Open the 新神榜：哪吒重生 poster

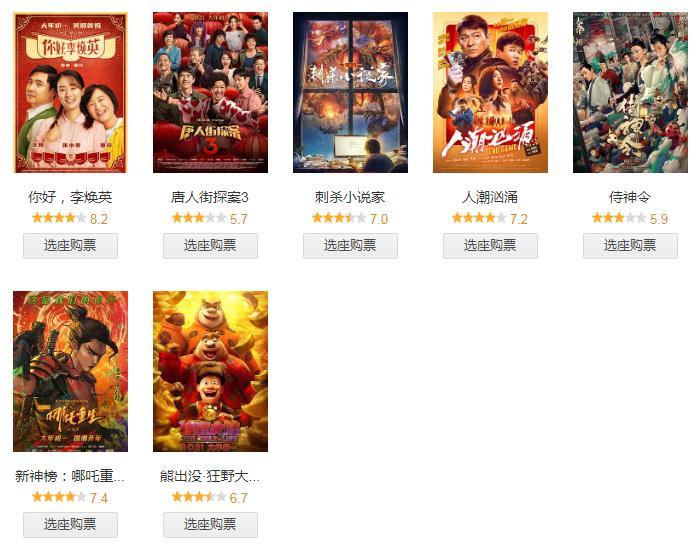tap(70, 371)
